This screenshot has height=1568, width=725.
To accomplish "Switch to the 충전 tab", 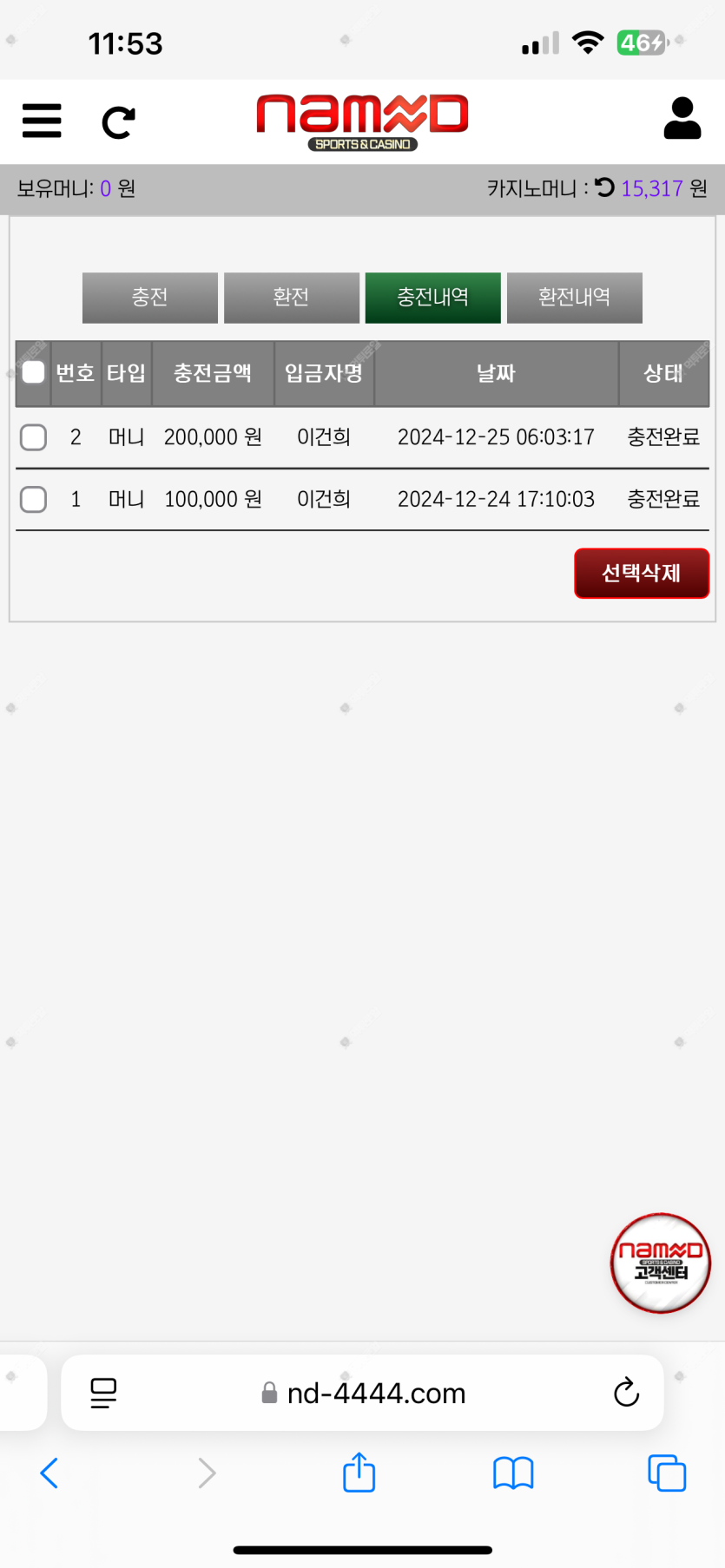I will click(x=150, y=298).
